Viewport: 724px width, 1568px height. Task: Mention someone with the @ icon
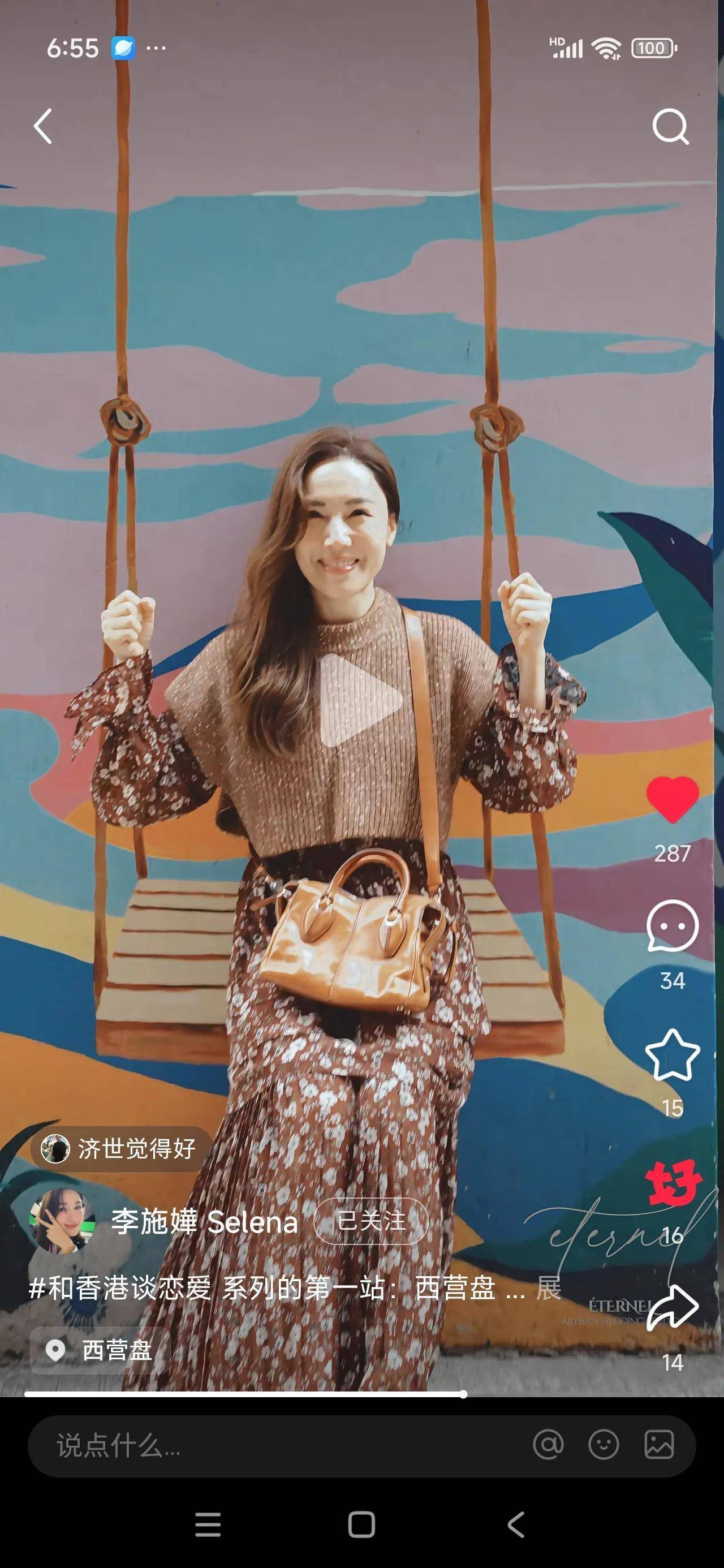point(548,1445)
